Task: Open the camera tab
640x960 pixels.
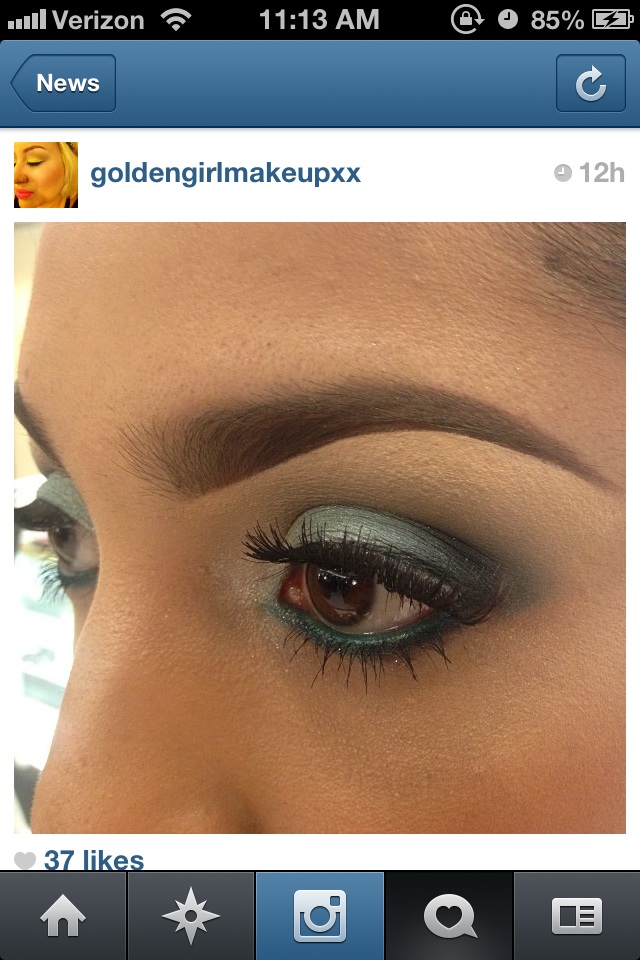Action: (x=320, y=915)
